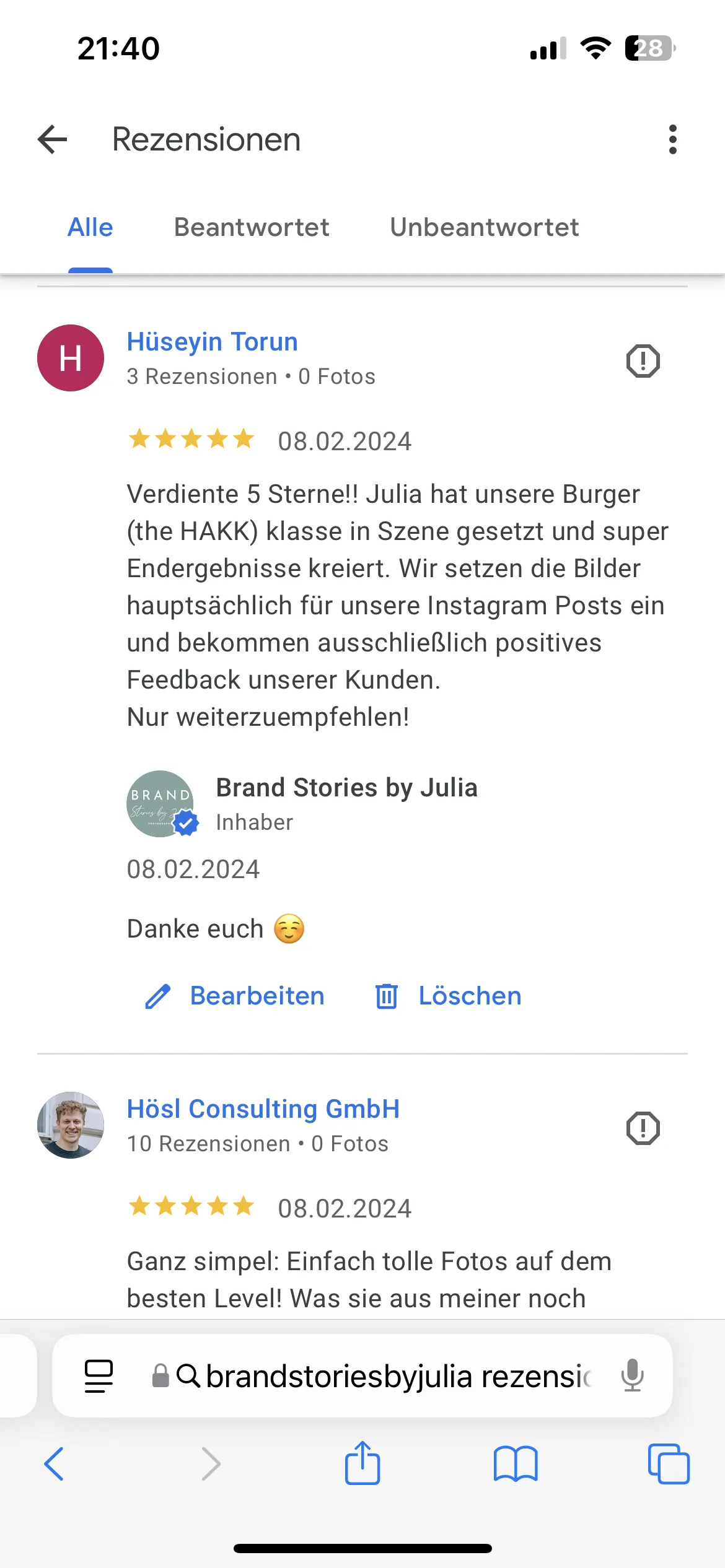The width and height of the screenshot is (725, 1568).
Task: Show the open Safari tabs
Action: pos(668,1464)
